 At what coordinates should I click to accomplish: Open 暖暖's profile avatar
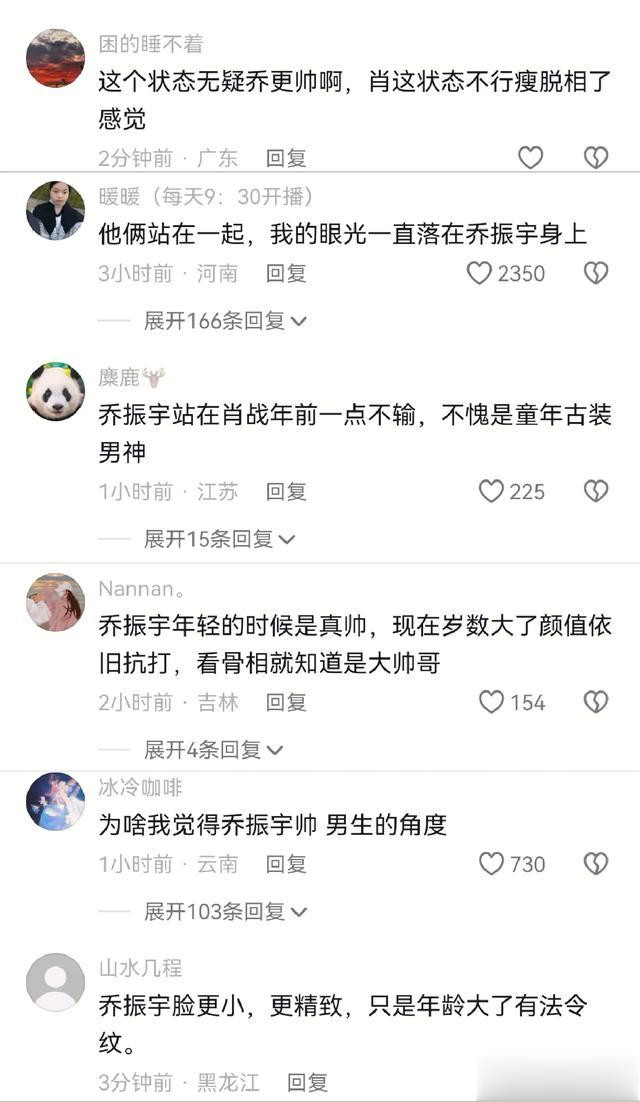55,210
